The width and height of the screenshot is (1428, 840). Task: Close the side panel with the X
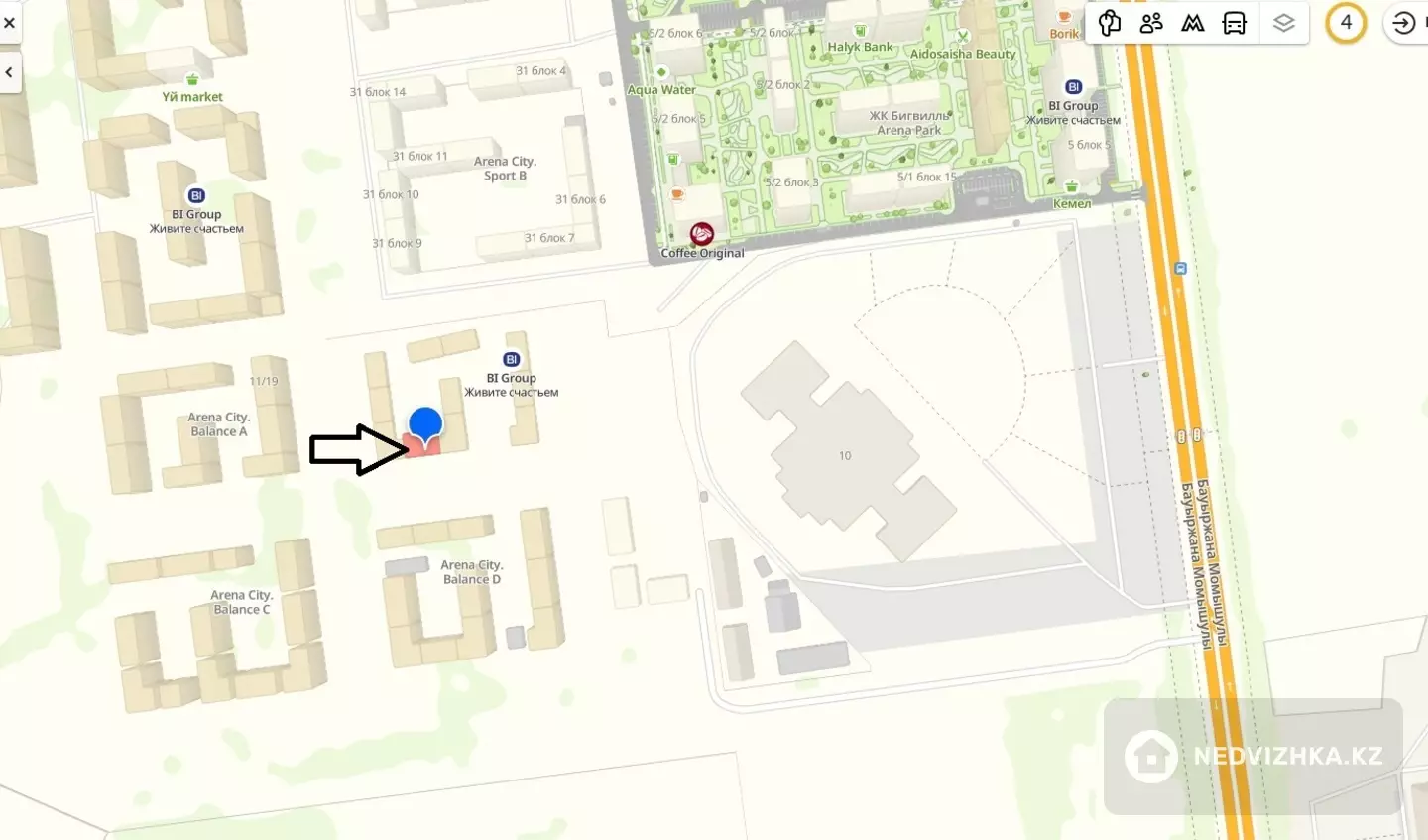pos(9,22)
